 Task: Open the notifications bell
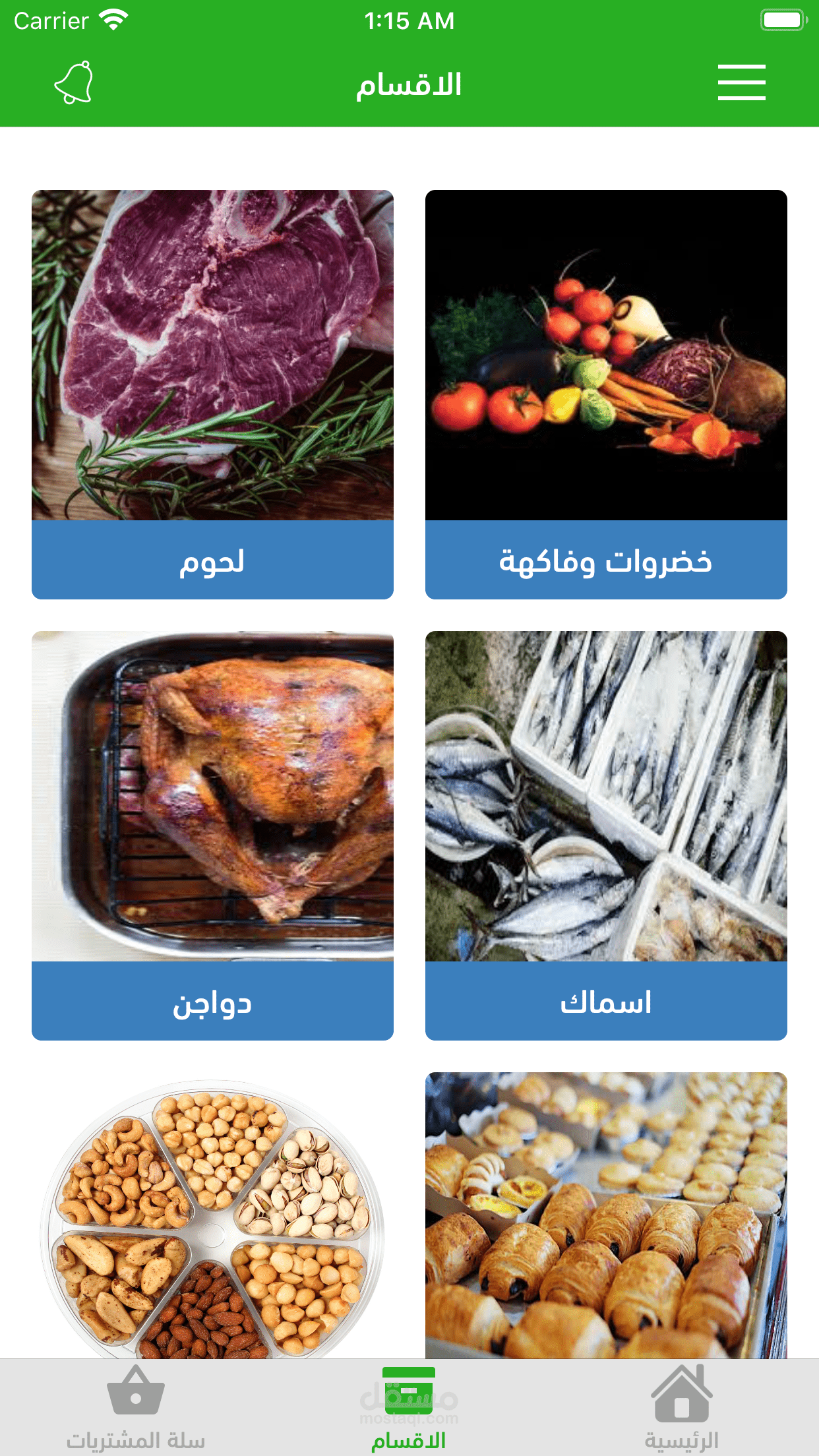tap(74, 83)
